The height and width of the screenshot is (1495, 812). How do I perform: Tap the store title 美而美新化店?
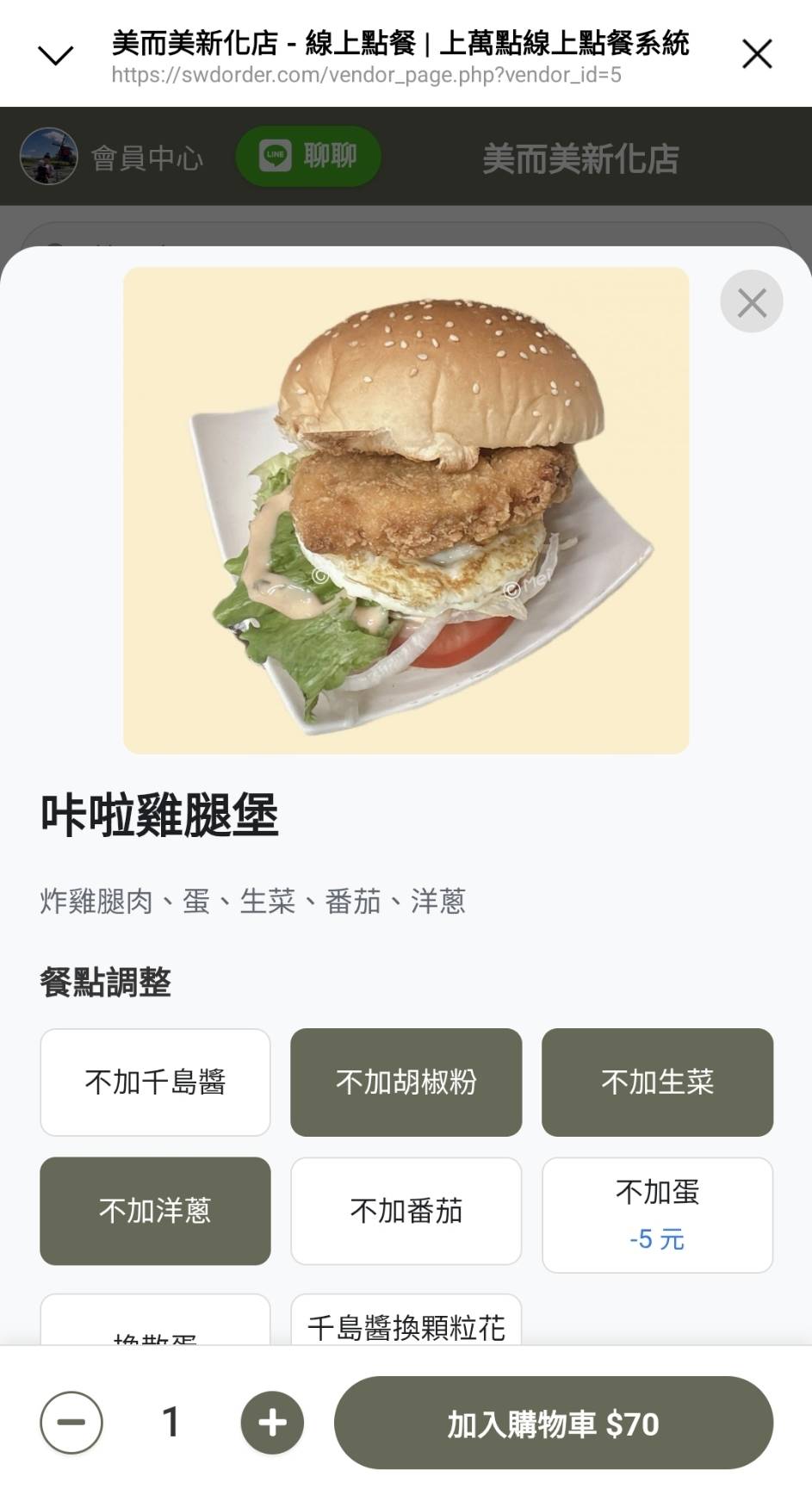pos(580,158)
